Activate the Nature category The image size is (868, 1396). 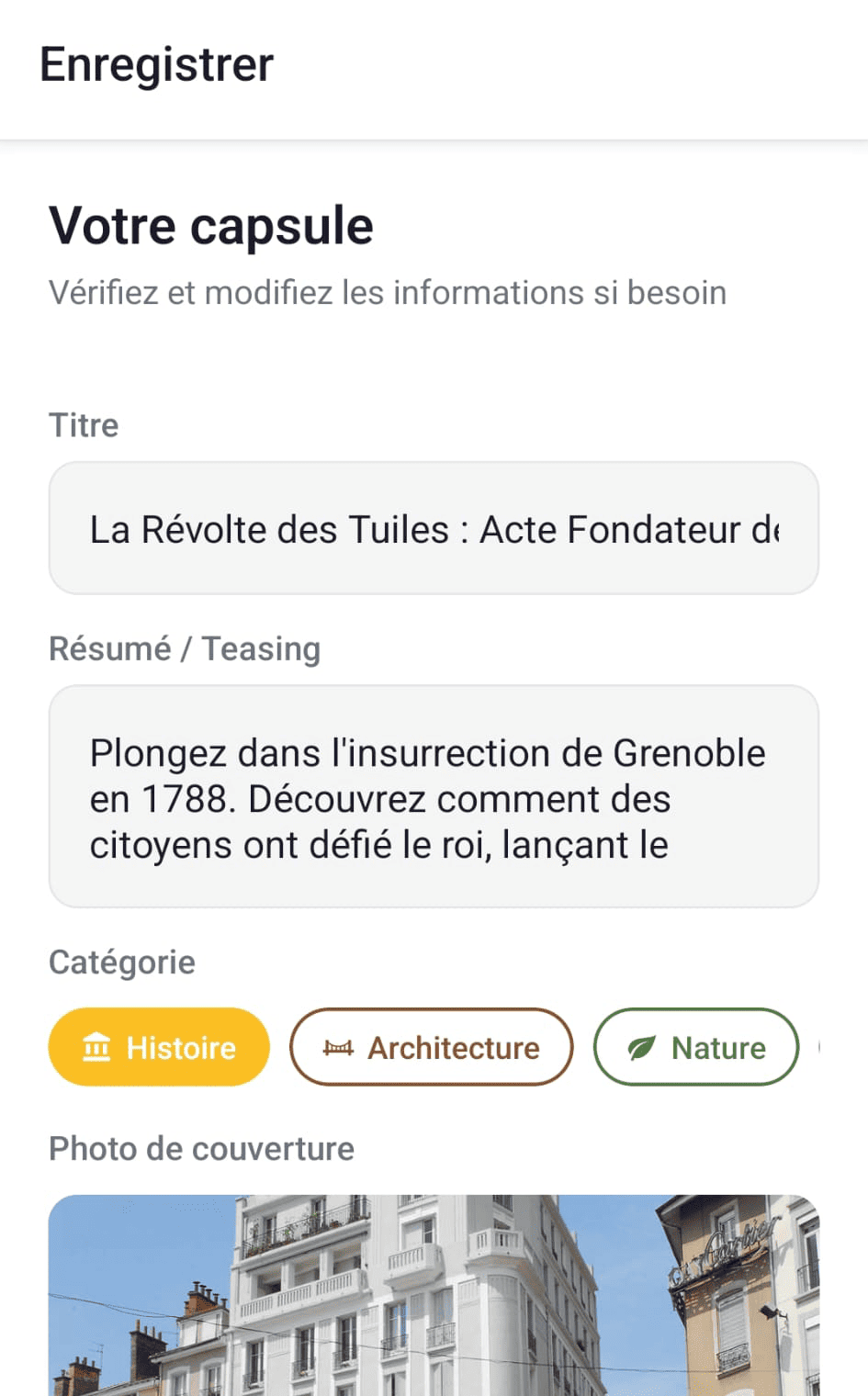click(695, 1047)
